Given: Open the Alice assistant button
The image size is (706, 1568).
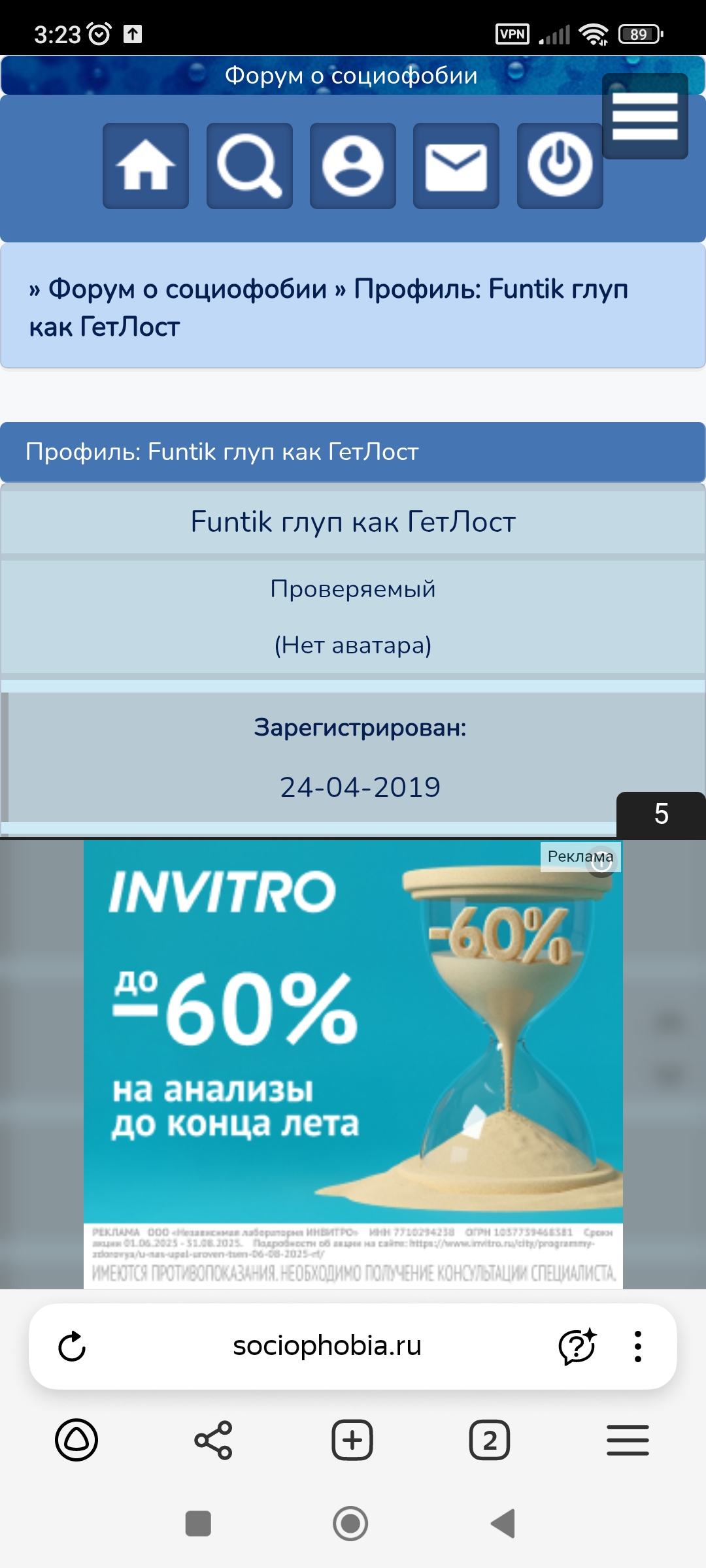Looking at the screenshot, I should coord(76,1440).
